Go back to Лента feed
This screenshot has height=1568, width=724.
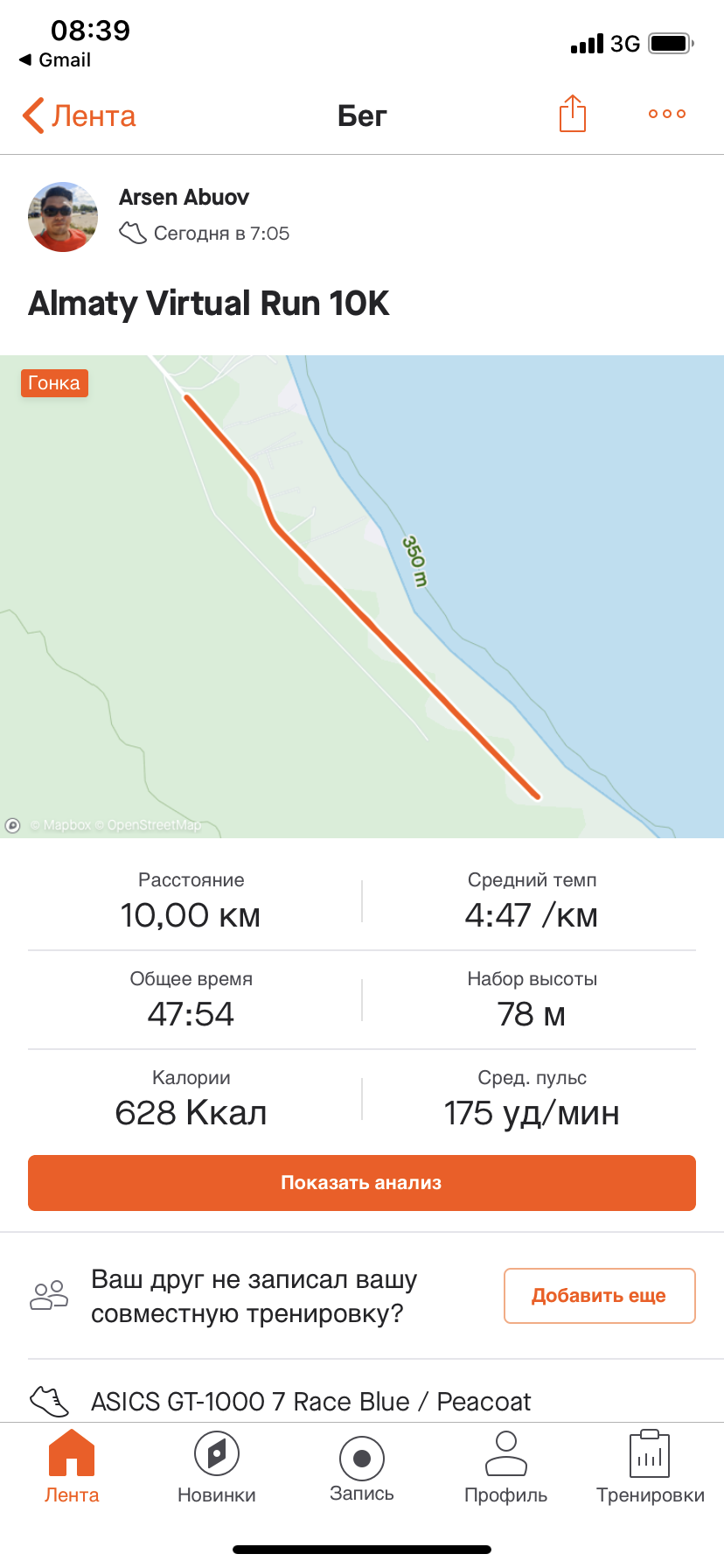click(x=80, y=115)
